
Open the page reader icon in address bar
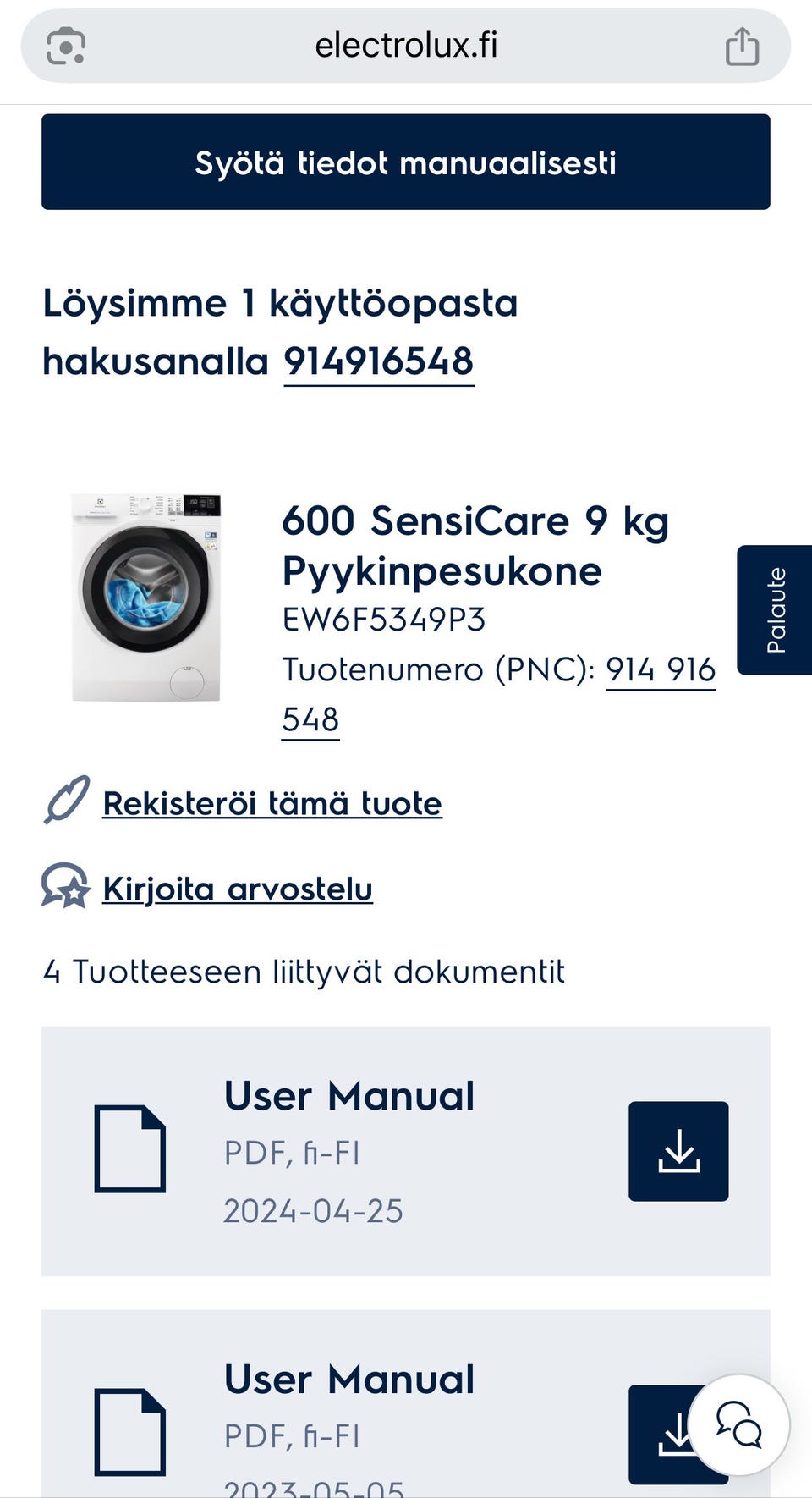(x=66, y=46)
